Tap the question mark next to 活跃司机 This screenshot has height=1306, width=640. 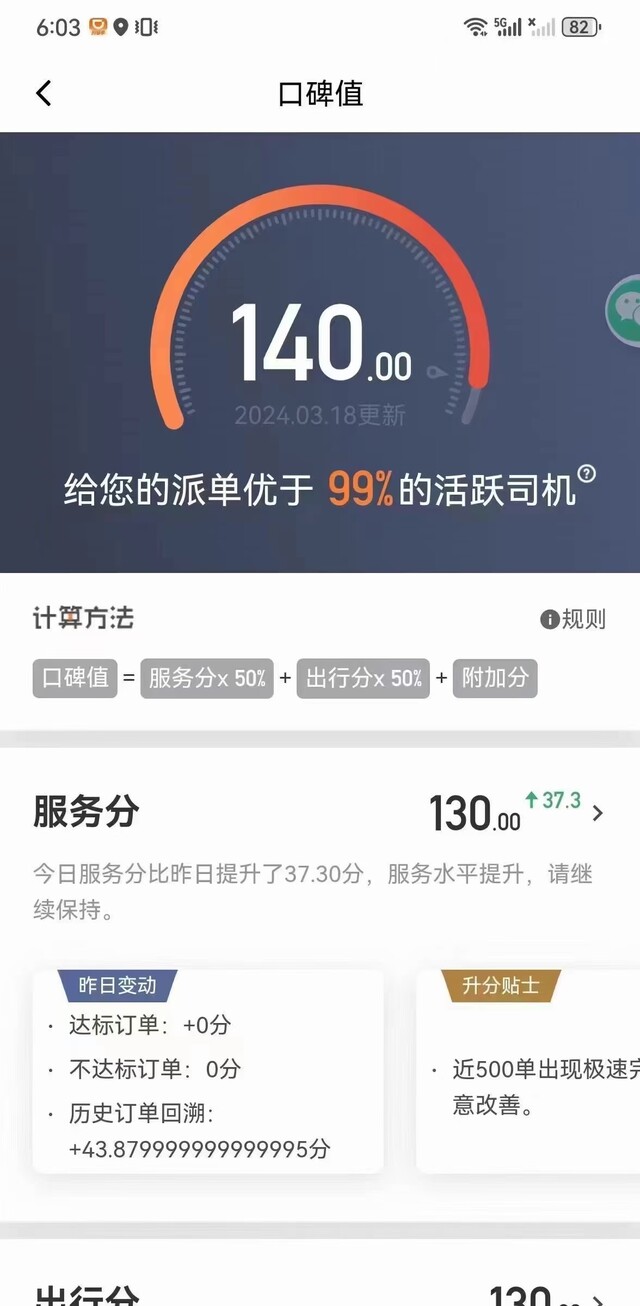[x=587, y=474]
